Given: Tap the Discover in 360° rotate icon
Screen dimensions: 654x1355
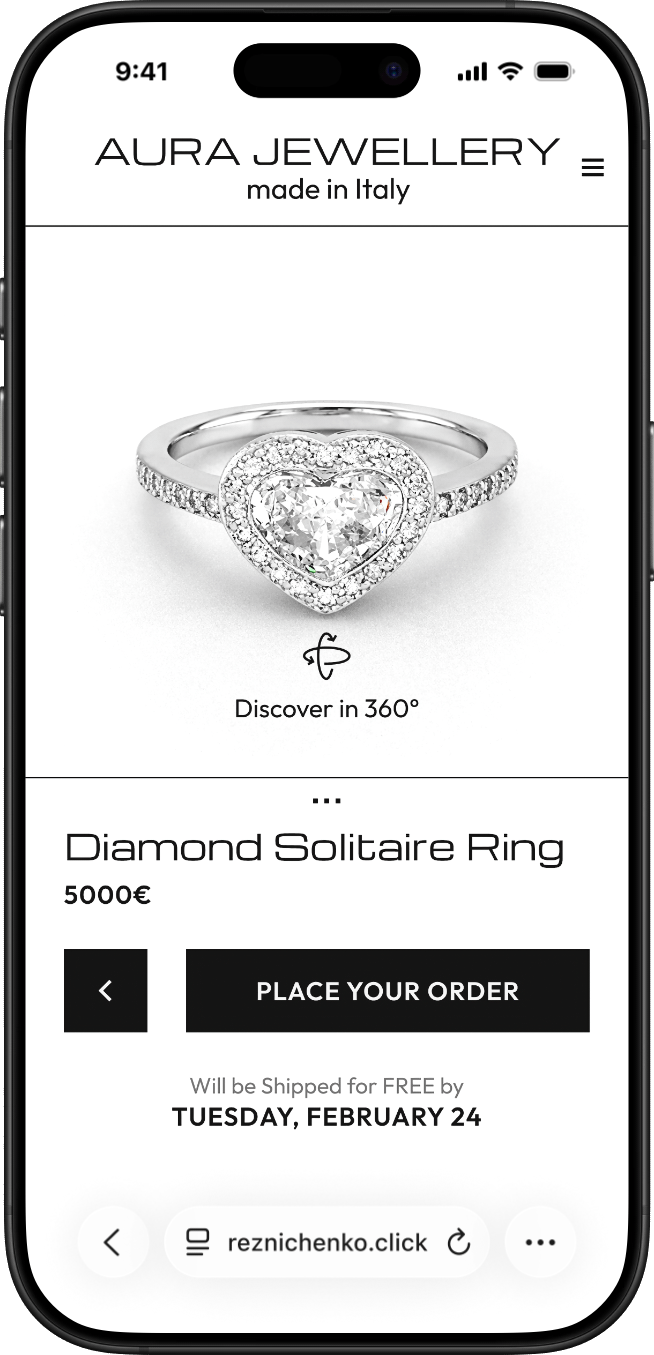Looking at the screenshot, I should [x=327, y=656].
